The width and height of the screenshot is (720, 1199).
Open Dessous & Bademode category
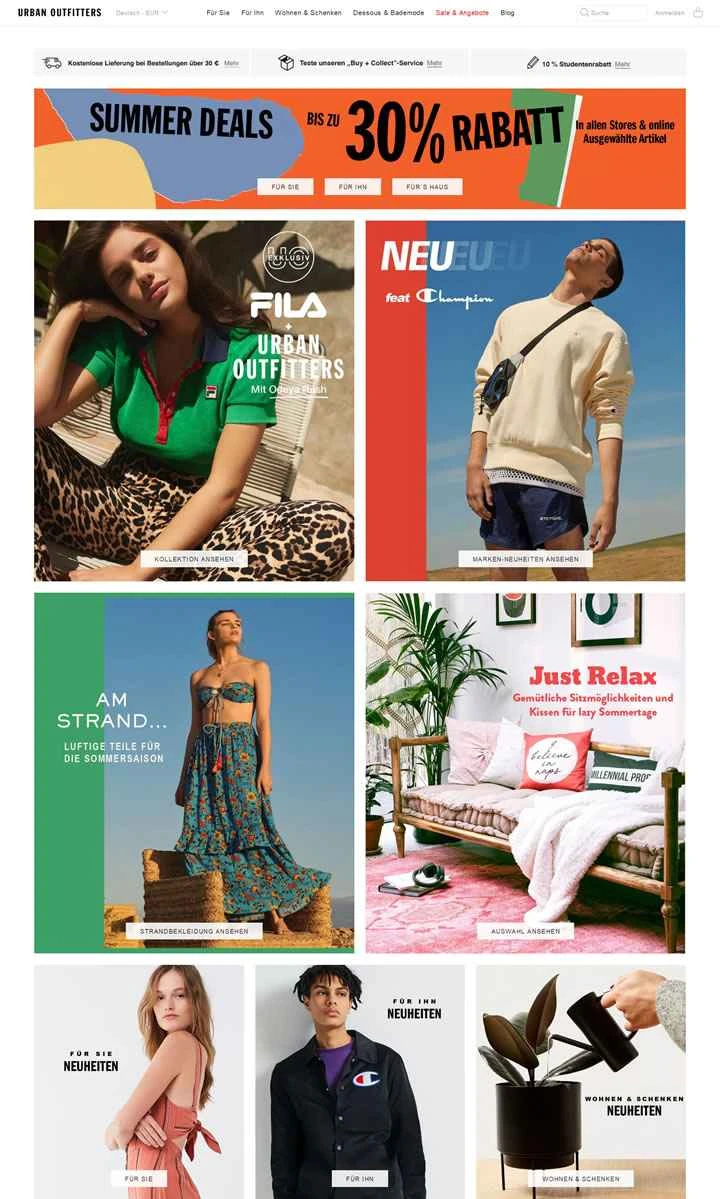[x=388, y=13]
